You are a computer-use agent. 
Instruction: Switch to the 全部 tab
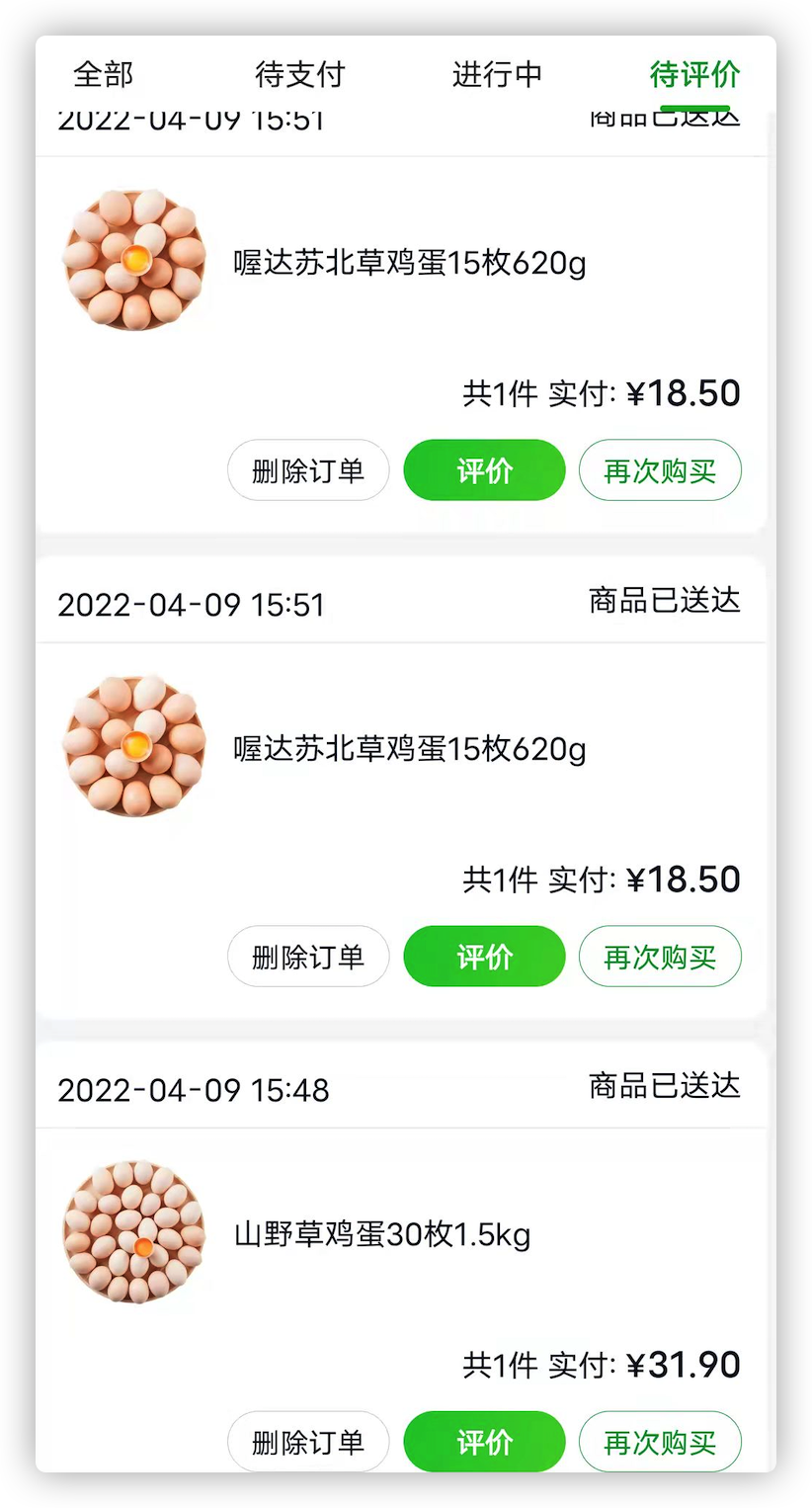[103, 74]
